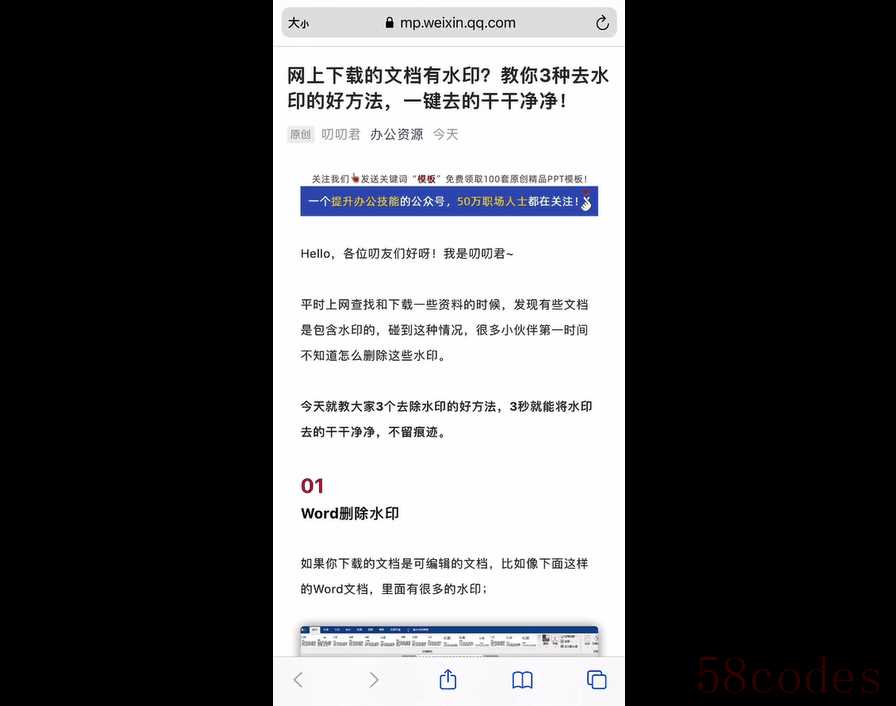
Task: Reload the current page
Action: click(602, 23)
